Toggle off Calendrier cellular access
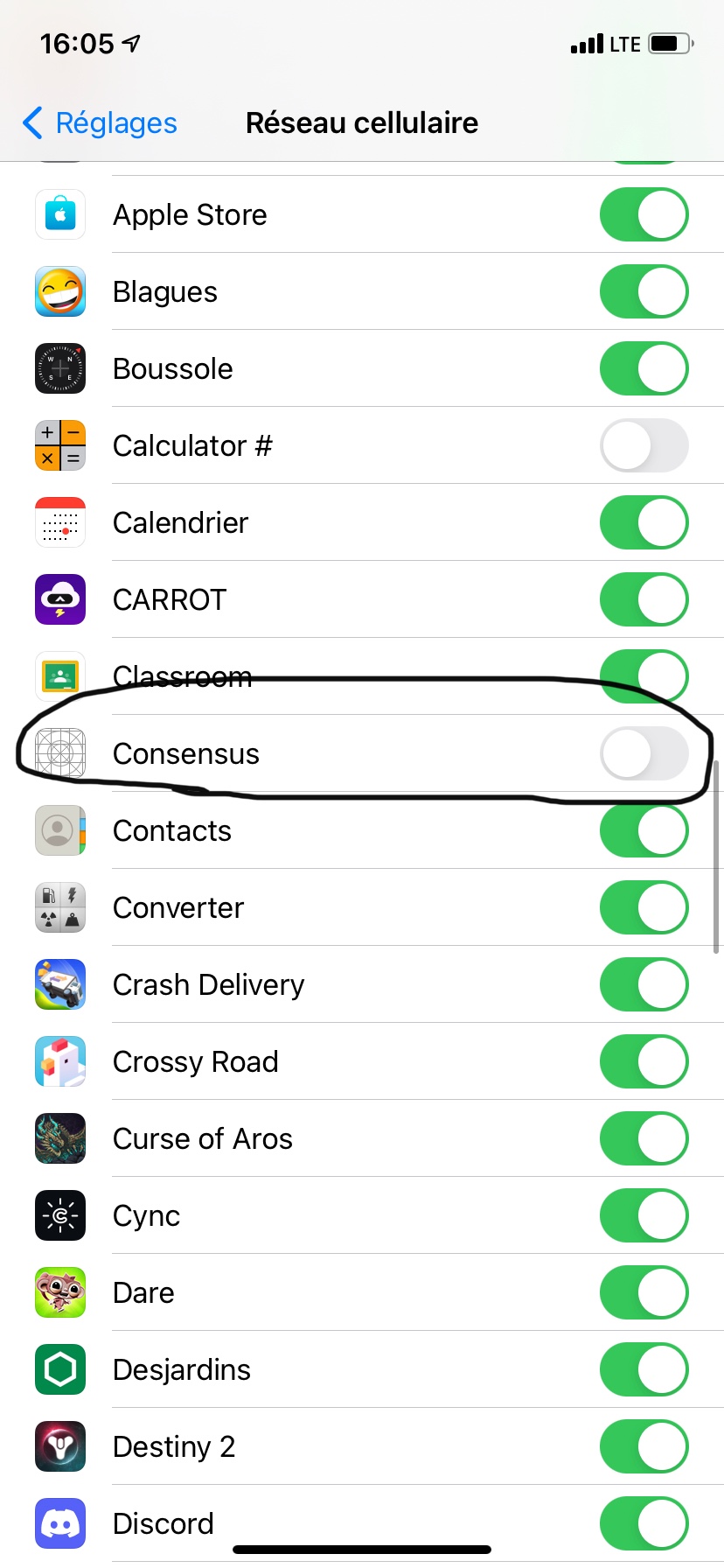 tap(644, 522)
